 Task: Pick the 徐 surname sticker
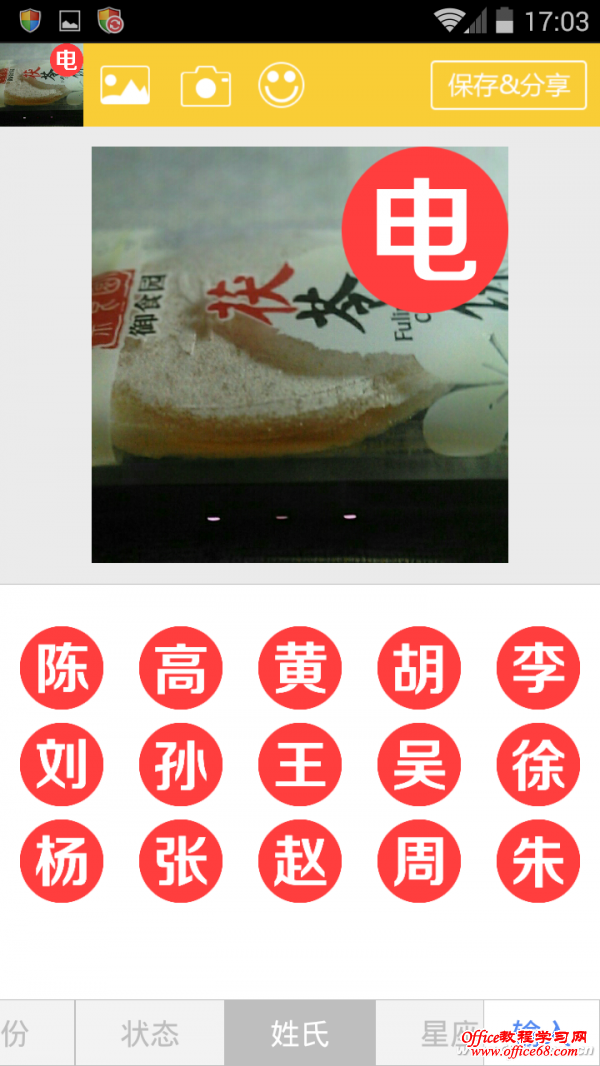point(538,765)
